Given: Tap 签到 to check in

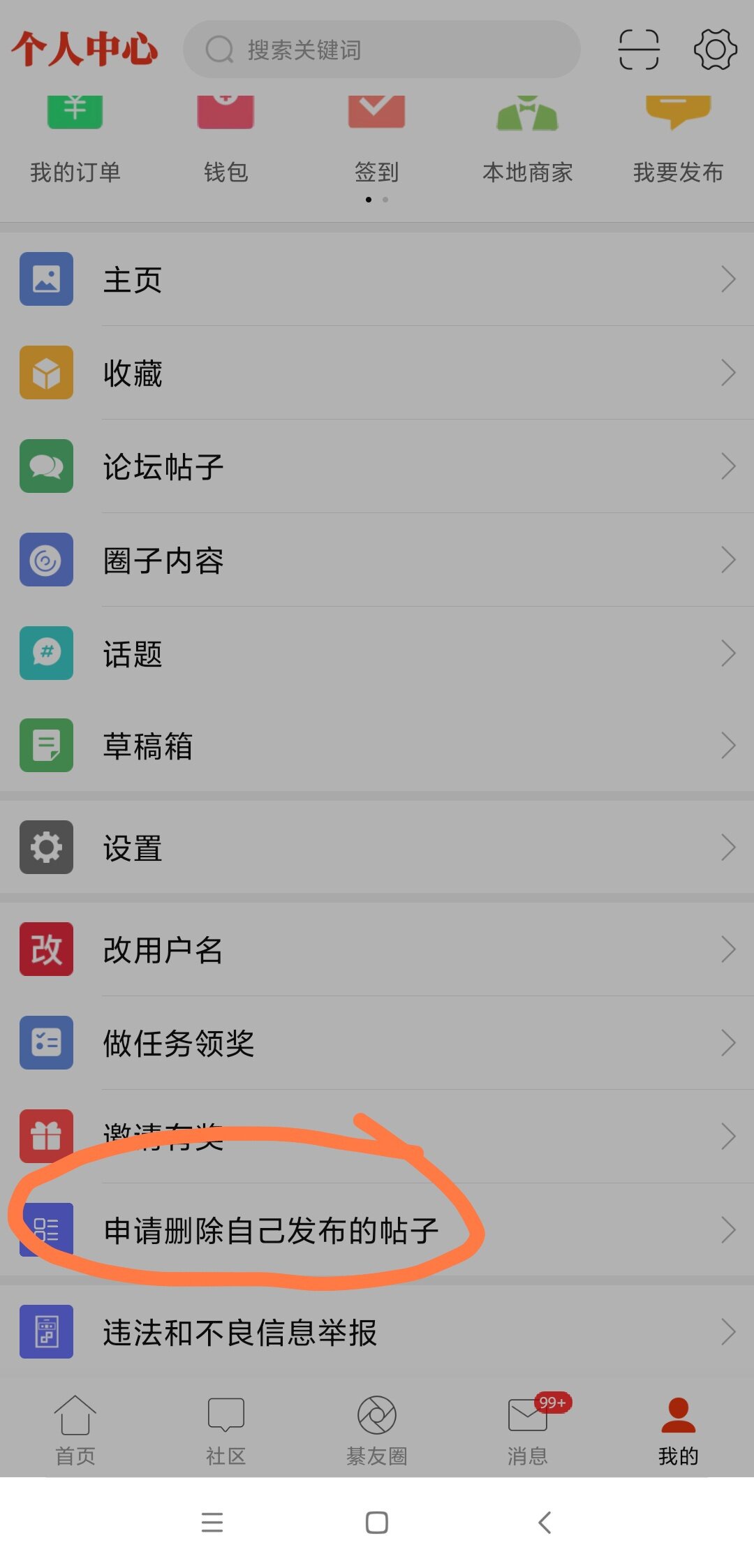Looking at the screenshot, I should (x=377, y=140).
